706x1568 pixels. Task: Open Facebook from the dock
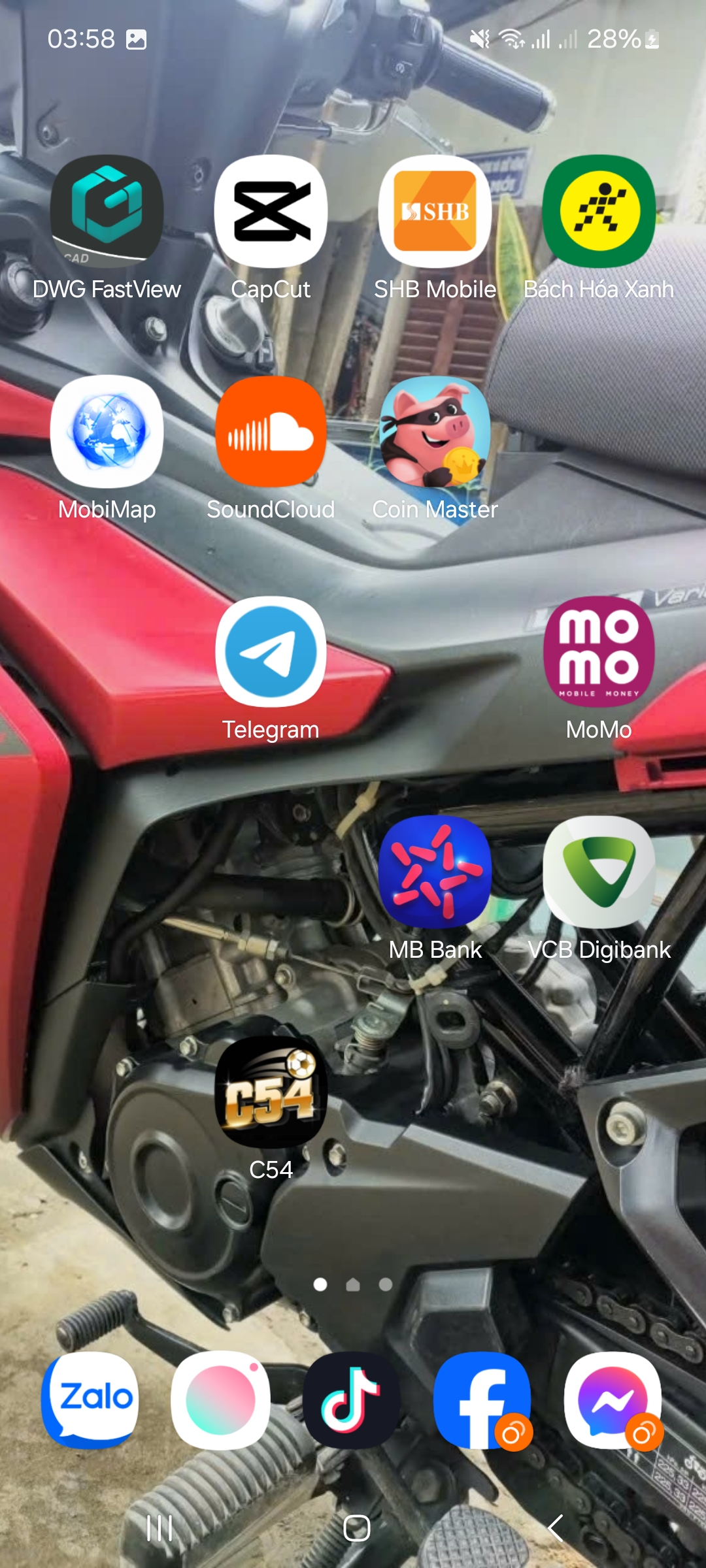(x=482, y=1399)
